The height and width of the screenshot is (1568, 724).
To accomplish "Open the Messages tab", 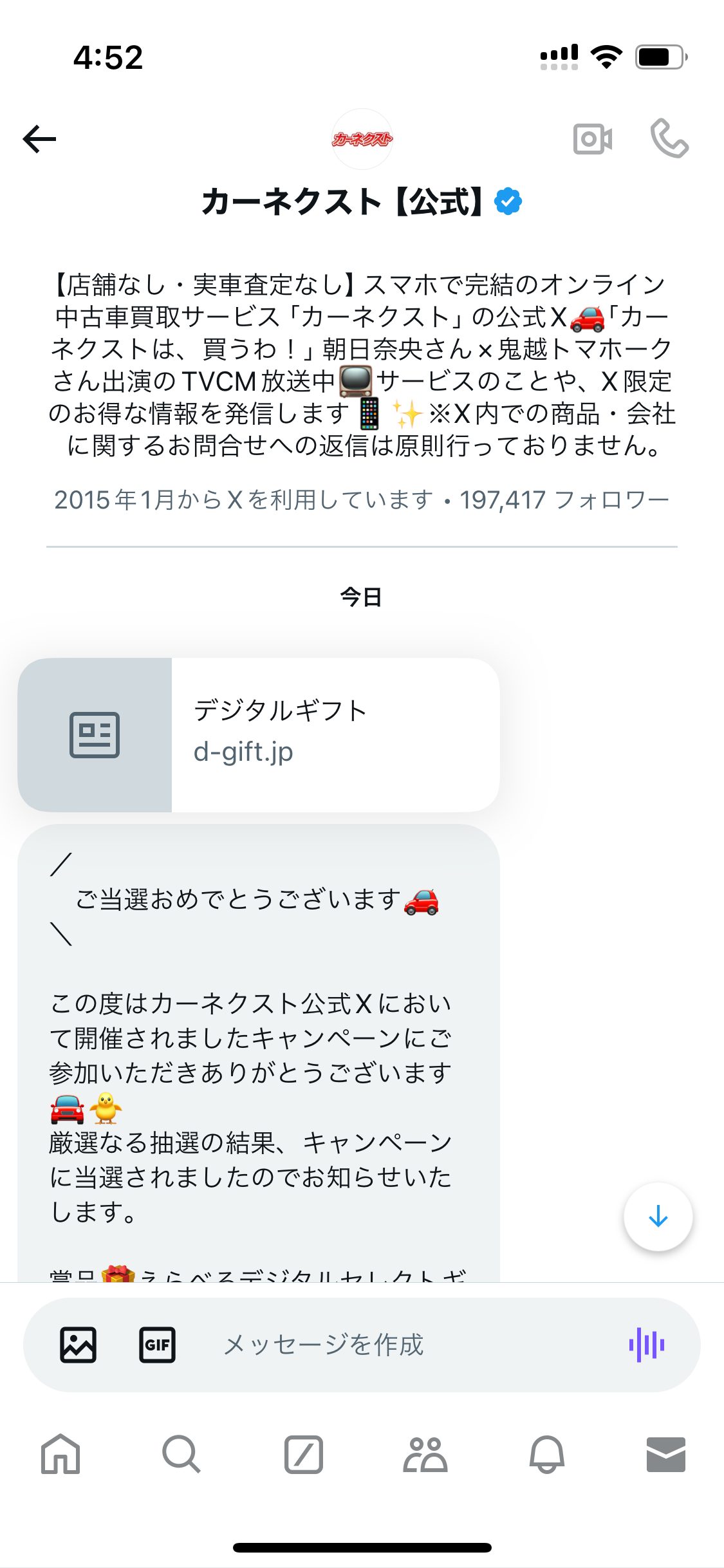I will pyautogui.click(x=665, y=1454).
